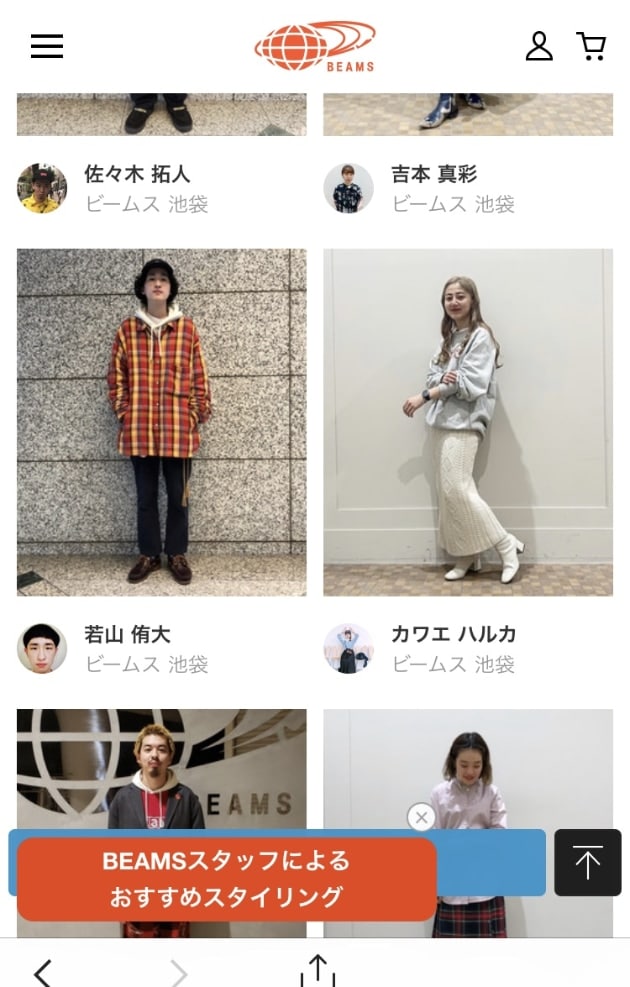Tap the BEAMSスタッフによるおすすめスタイリング banner
Viewport: 630px width, 987px height.
[x=227, y=879]
